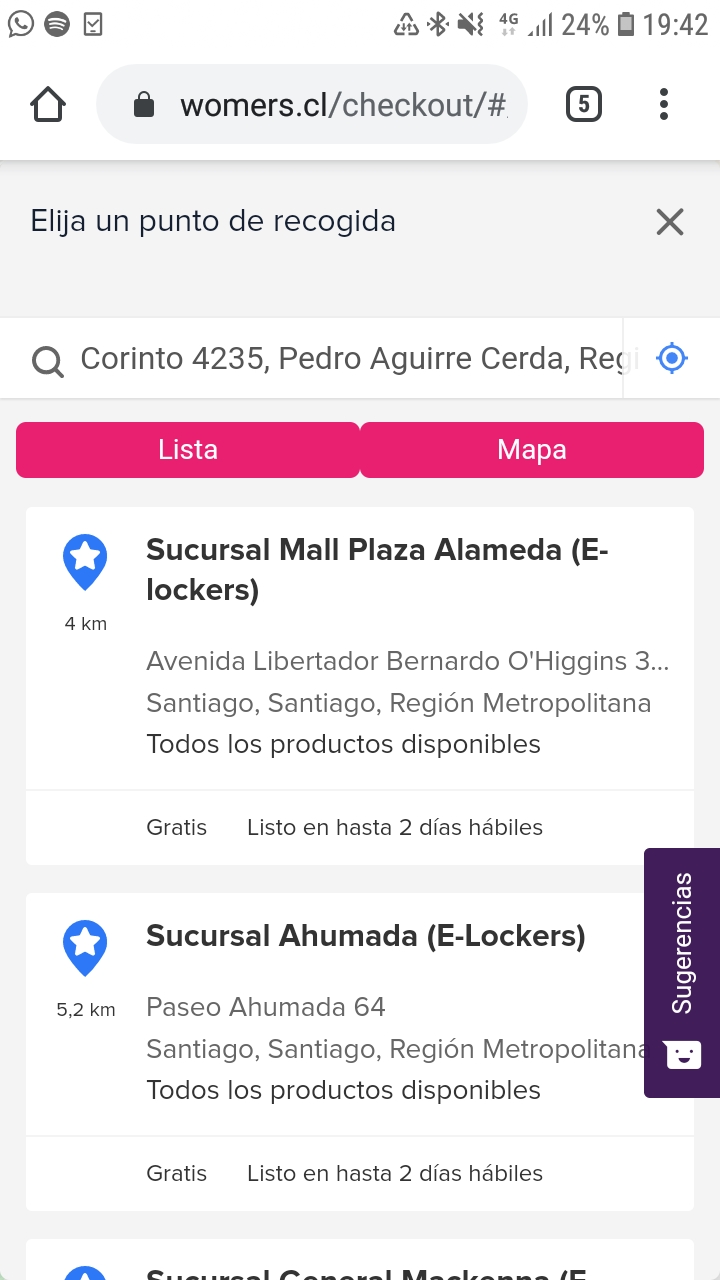This screenshot has width=720, height=1280.
Task: Open the browser tab switcher
Action: pos(584,104)
